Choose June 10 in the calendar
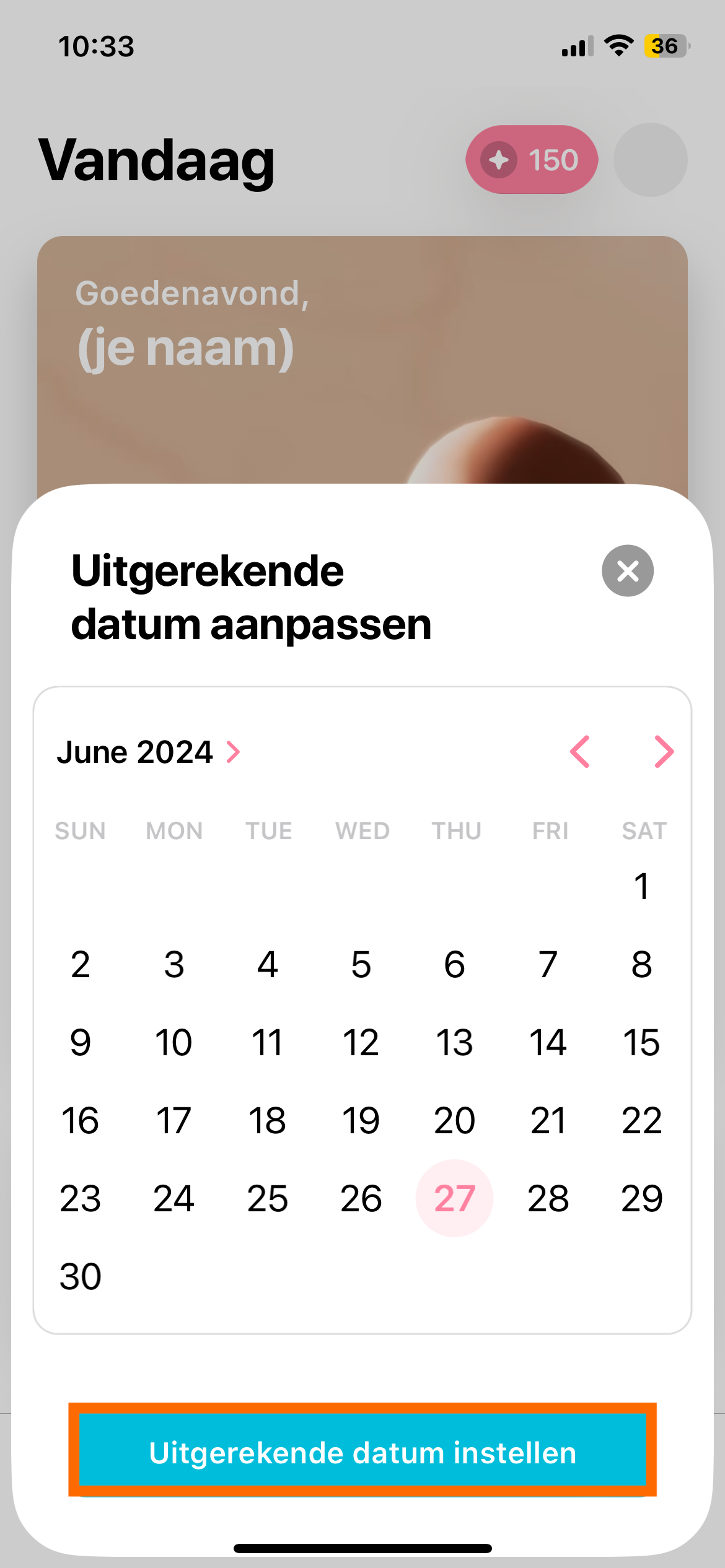 click(174, 1042)
